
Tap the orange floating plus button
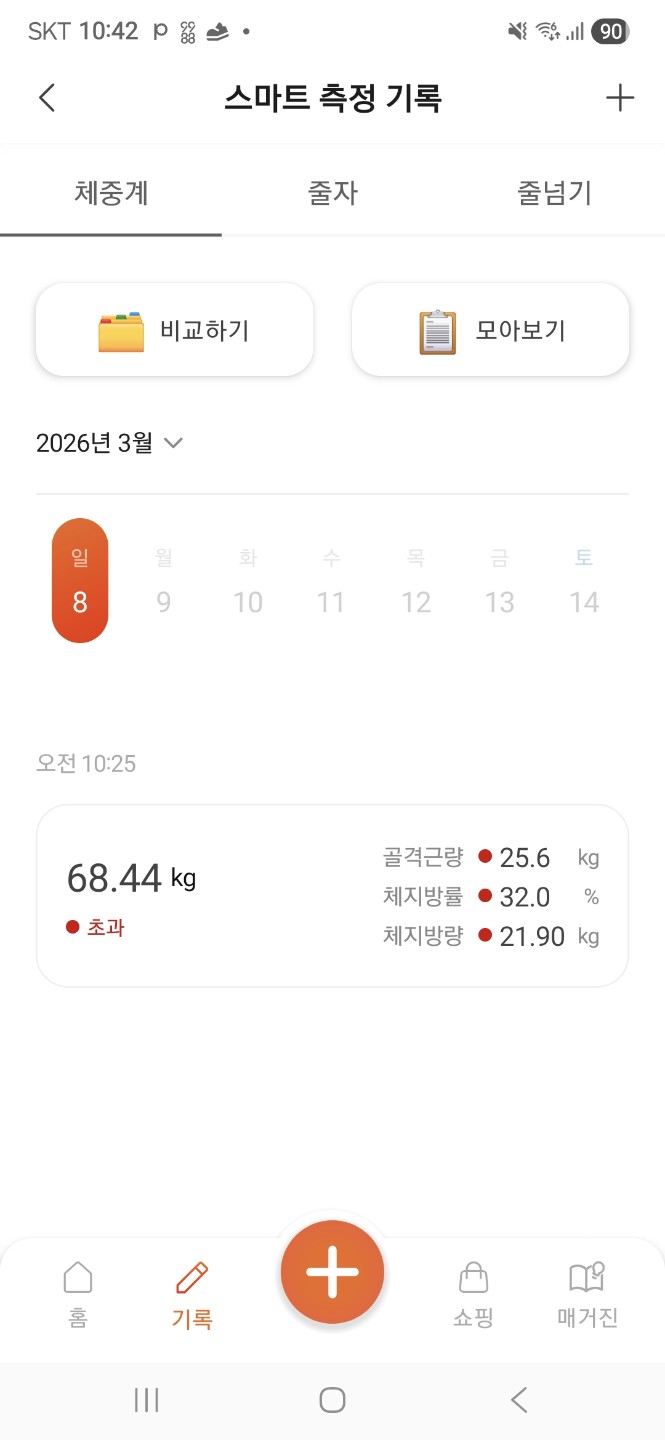[x=332, y=1272]
